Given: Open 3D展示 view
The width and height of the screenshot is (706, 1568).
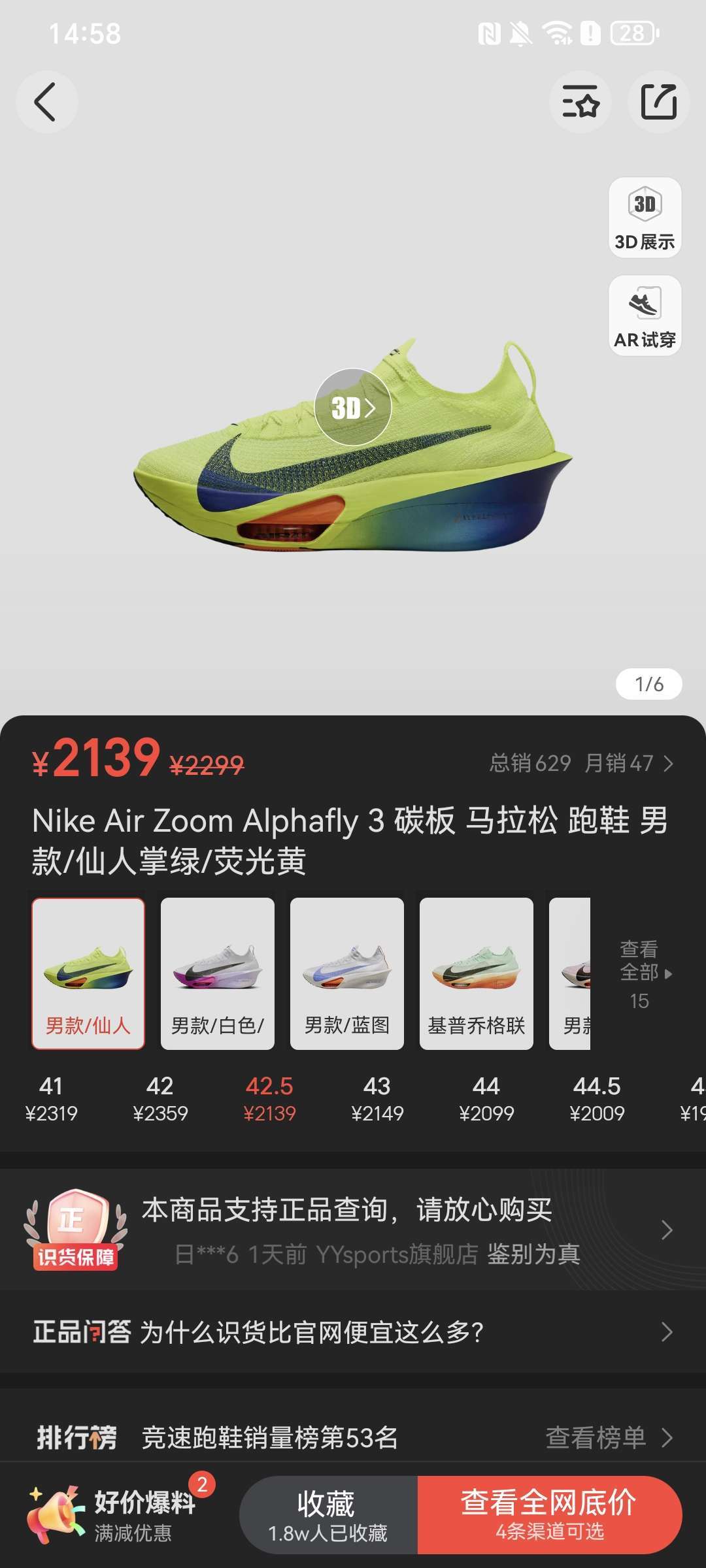Looking at the screenshot, I should 645,218.
